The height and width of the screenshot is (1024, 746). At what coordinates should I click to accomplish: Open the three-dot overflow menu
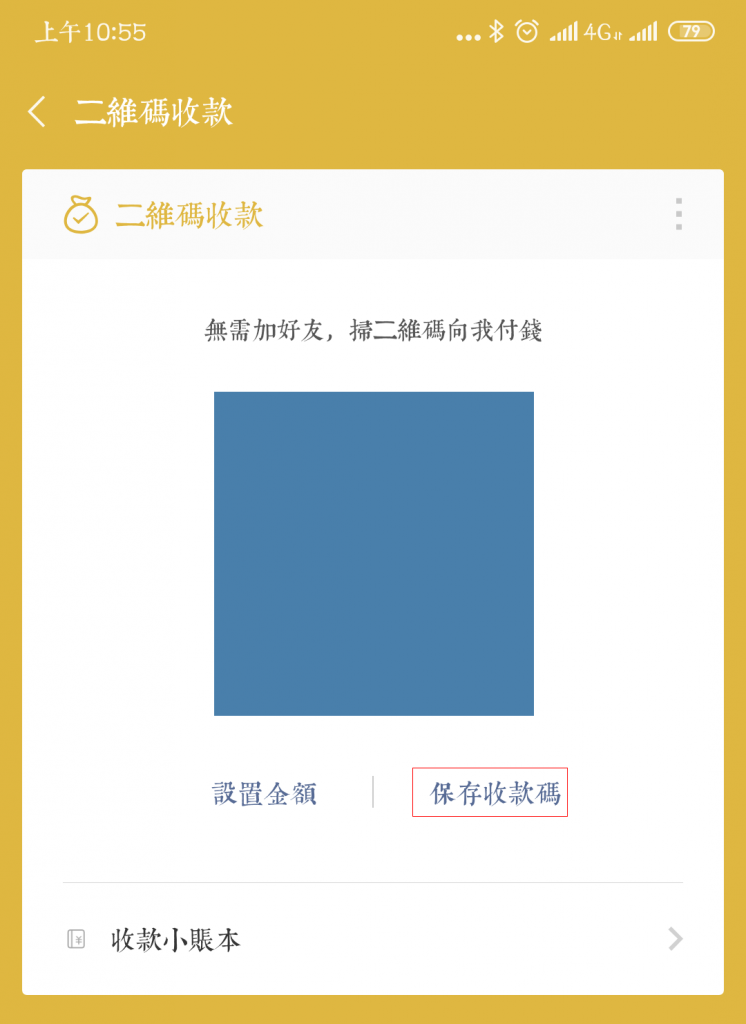point(679,214)
